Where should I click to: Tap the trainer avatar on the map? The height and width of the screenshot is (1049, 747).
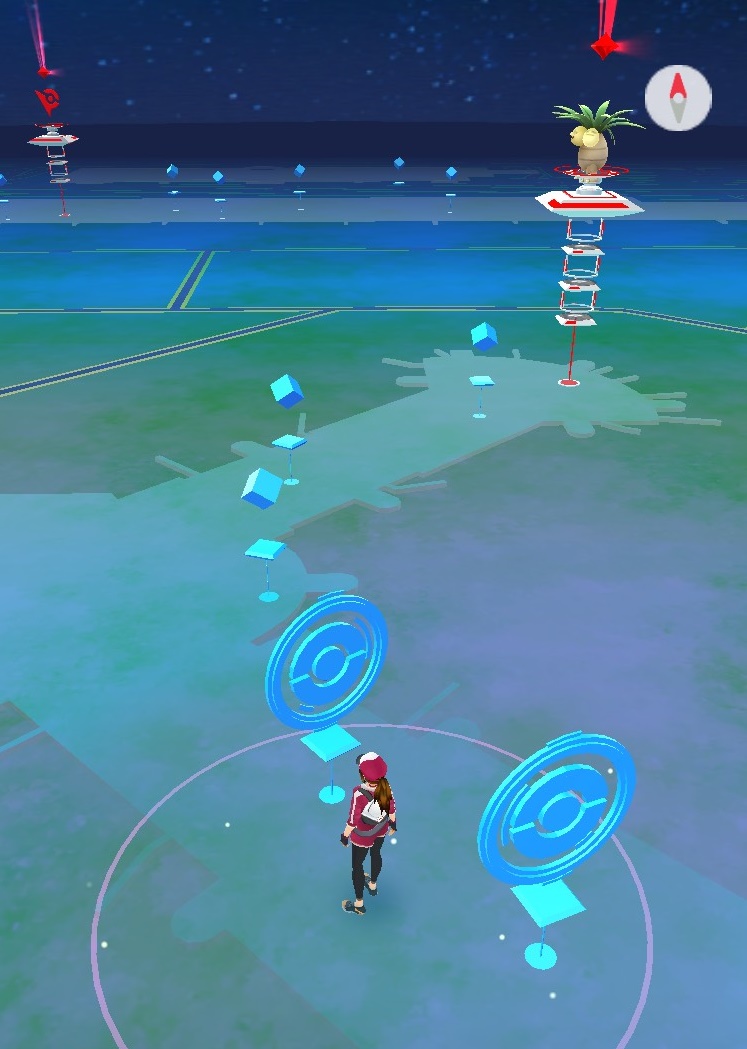(x=369, y=831)
